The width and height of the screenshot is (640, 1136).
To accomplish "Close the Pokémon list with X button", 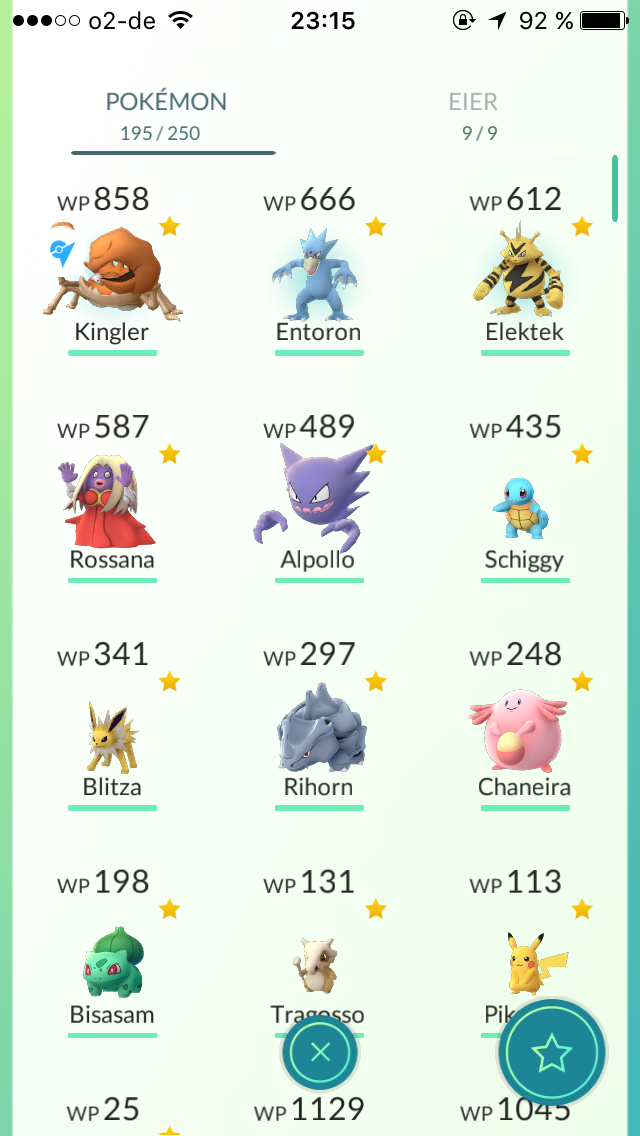I will pos(320,1052).
